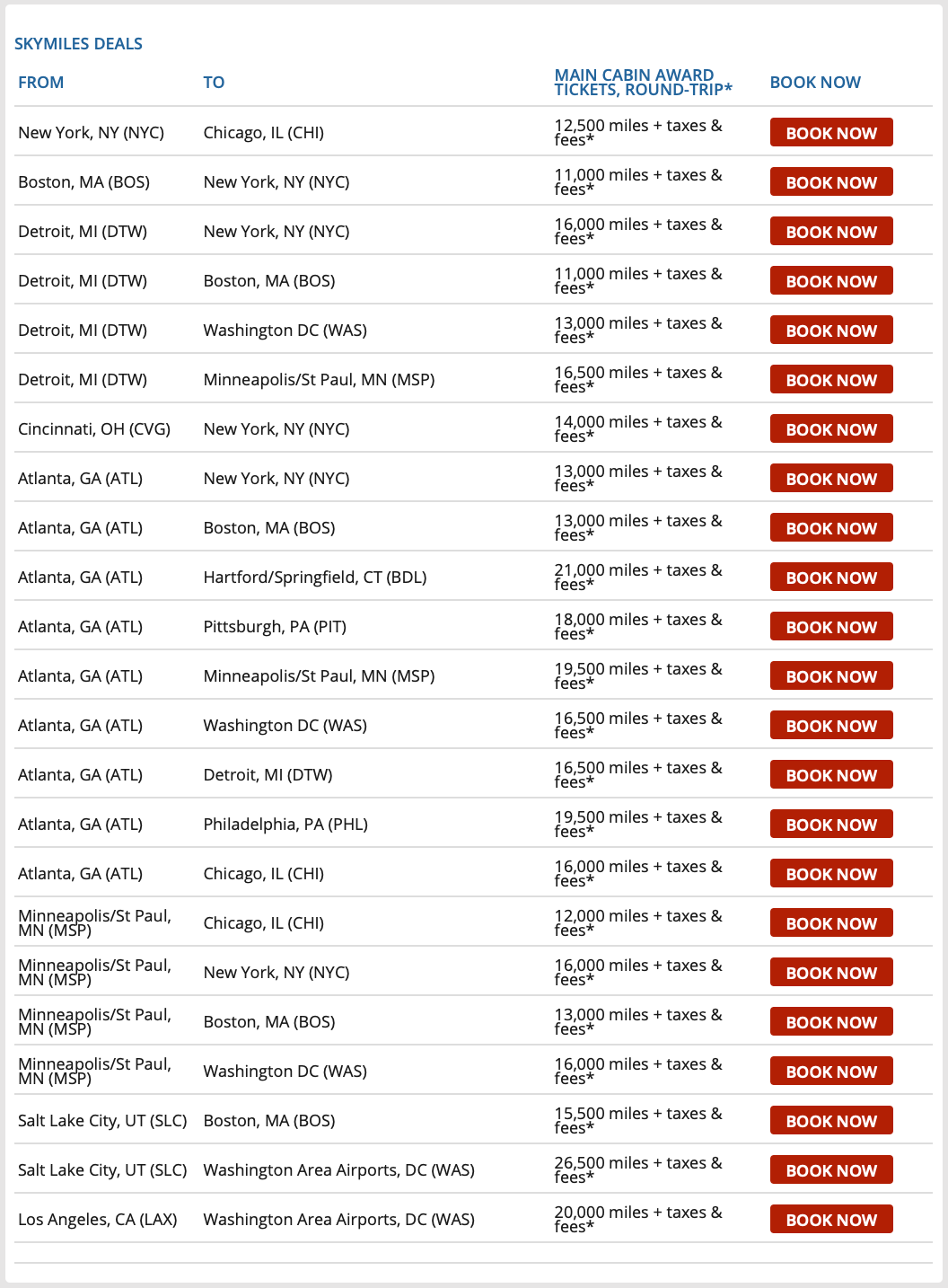Book the New York to Chicago deal
The image size is (948, 1288).
pos(831,133)
